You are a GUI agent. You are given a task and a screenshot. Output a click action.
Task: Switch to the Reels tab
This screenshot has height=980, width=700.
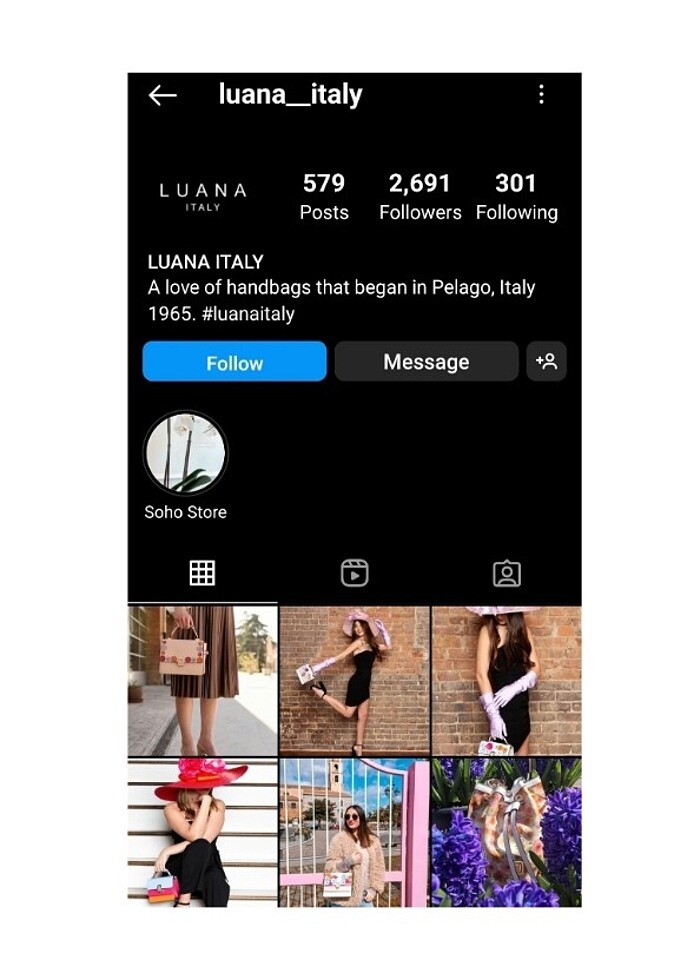354,573
